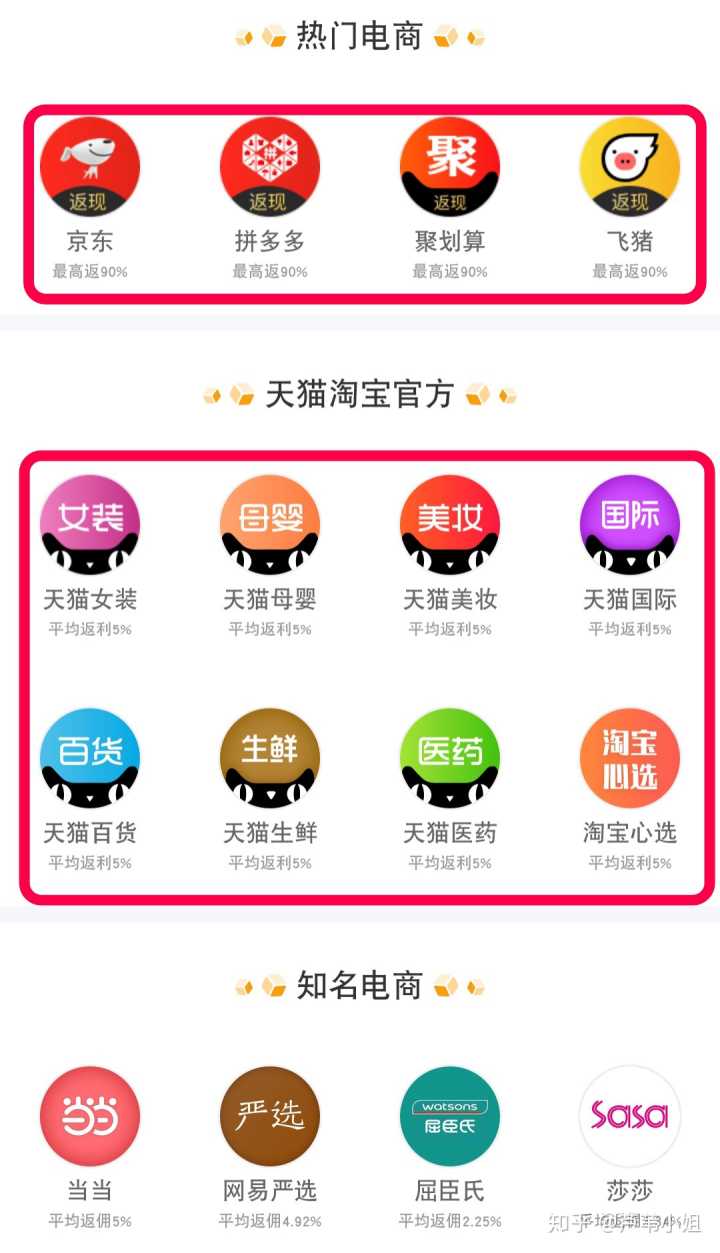Open 天猫医药 category
Image resolution: width=720 pixels, height=1253 pixels.
[x=450, y=758]
